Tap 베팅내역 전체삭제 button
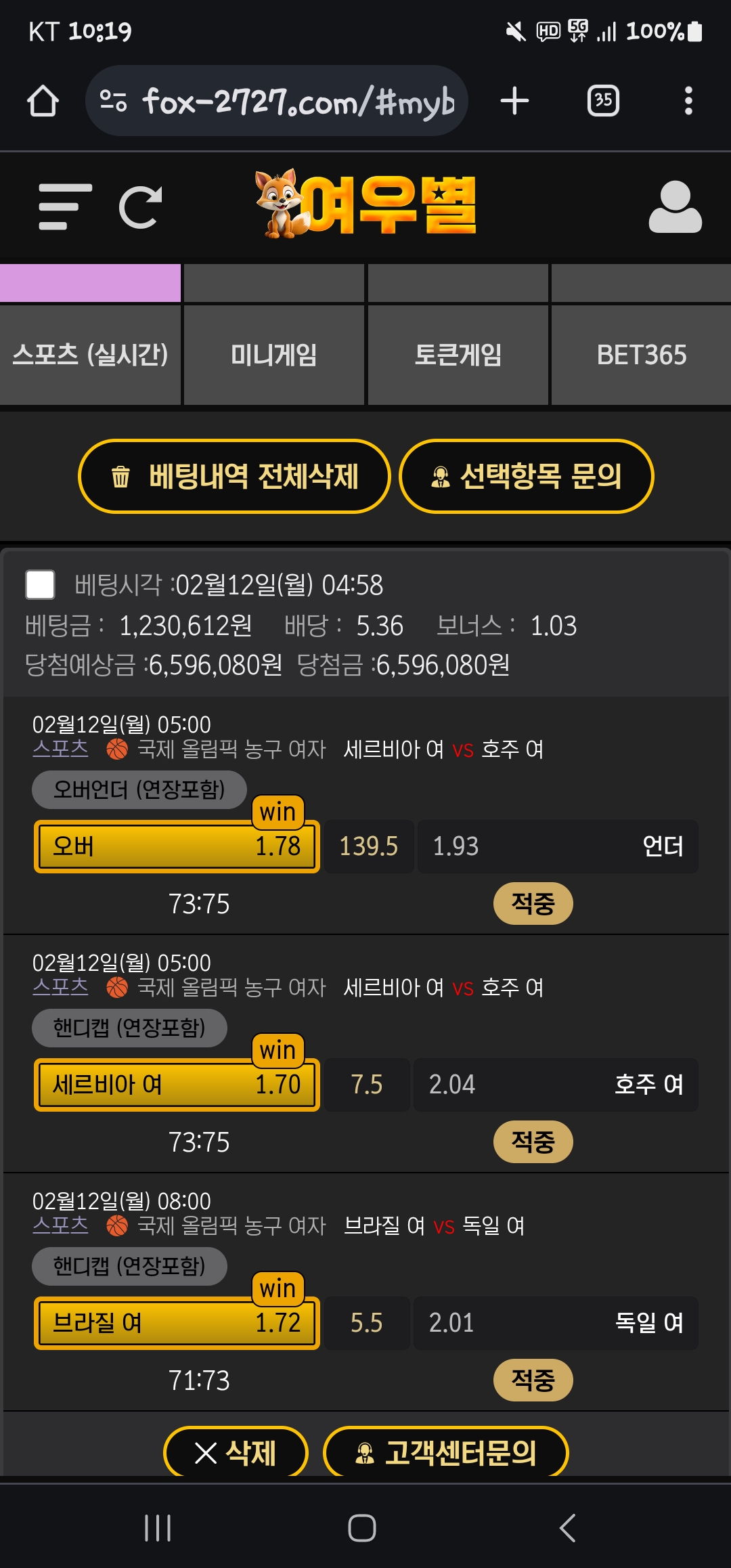The height and width of the screenshot is (1568, 731). pos(234,476)
